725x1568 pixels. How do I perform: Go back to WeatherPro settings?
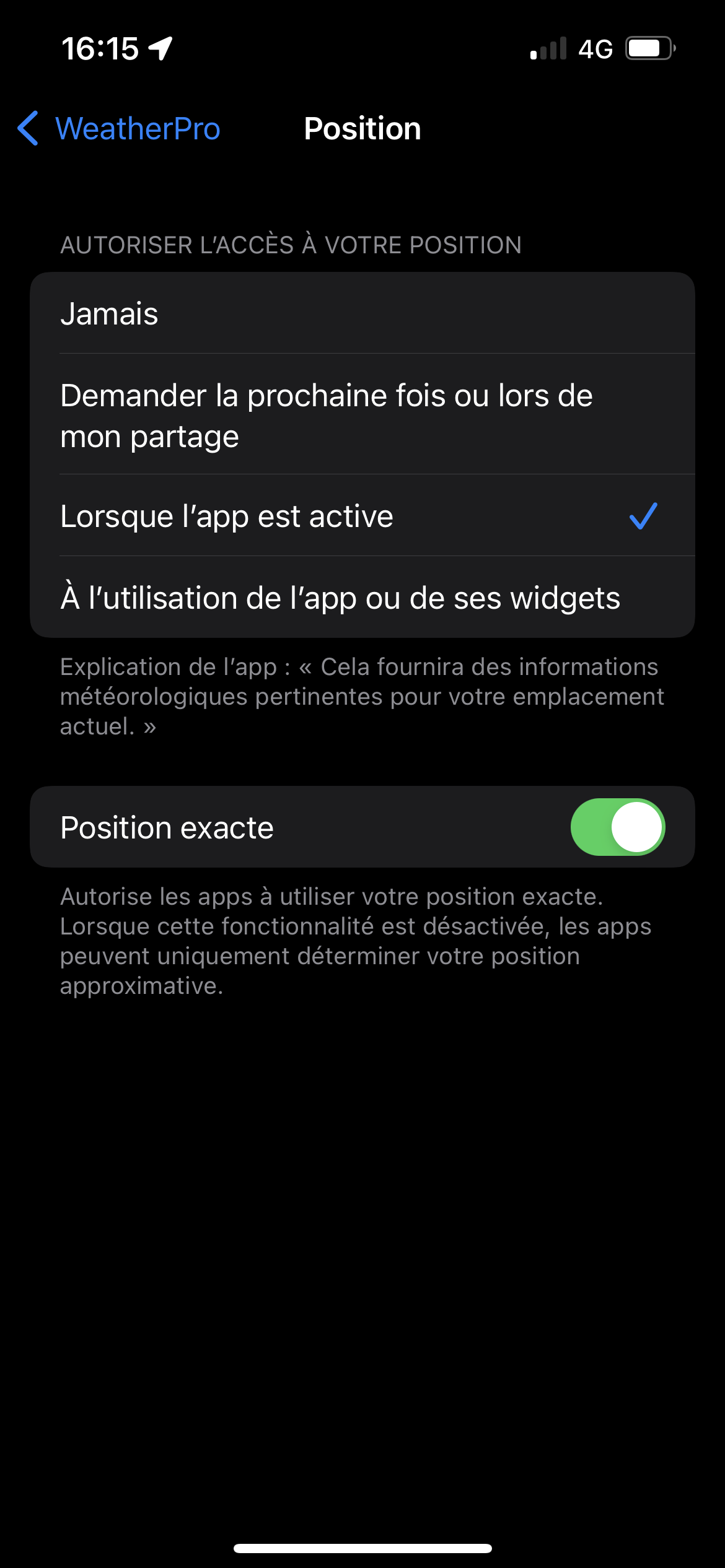119,129
